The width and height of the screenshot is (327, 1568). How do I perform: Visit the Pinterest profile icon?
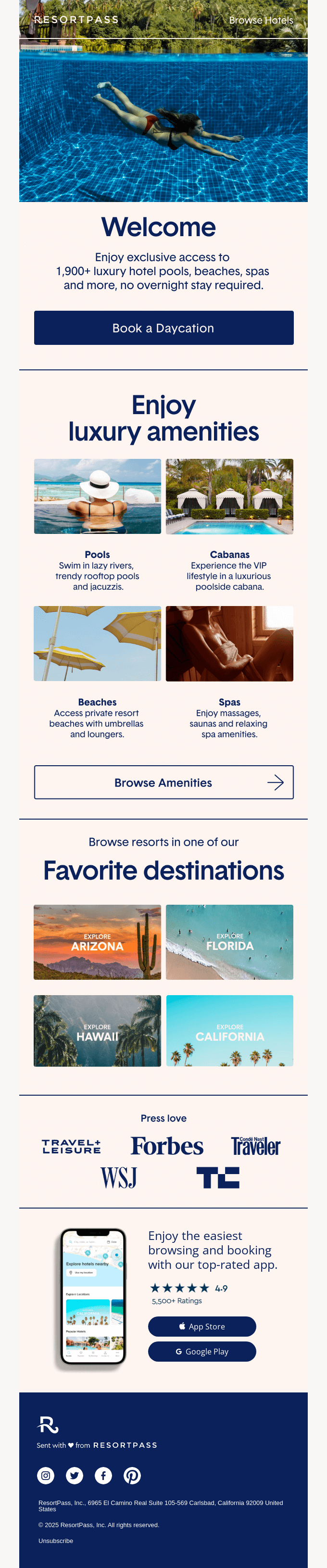132,1476
